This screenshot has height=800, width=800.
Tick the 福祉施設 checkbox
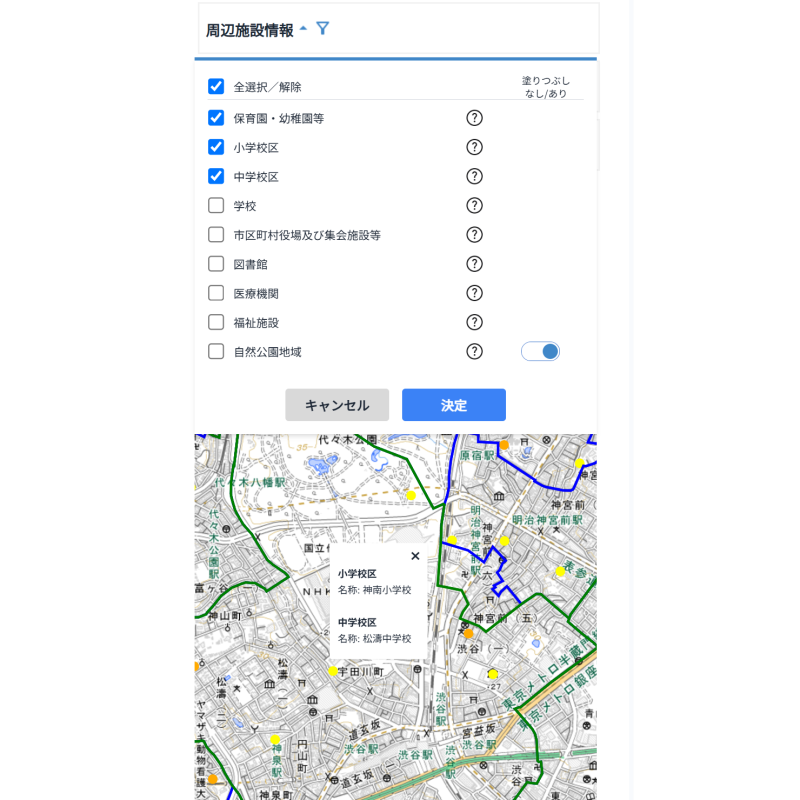(x=216, y=322)
